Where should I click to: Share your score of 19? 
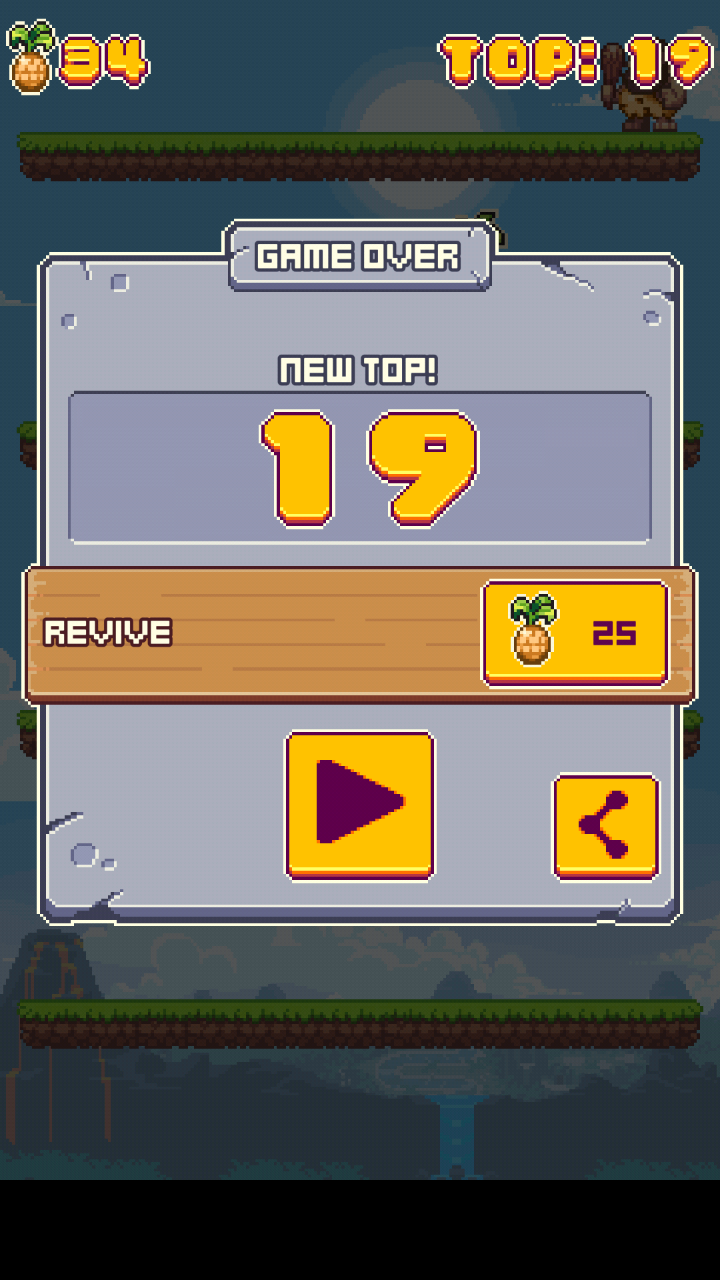606,826
